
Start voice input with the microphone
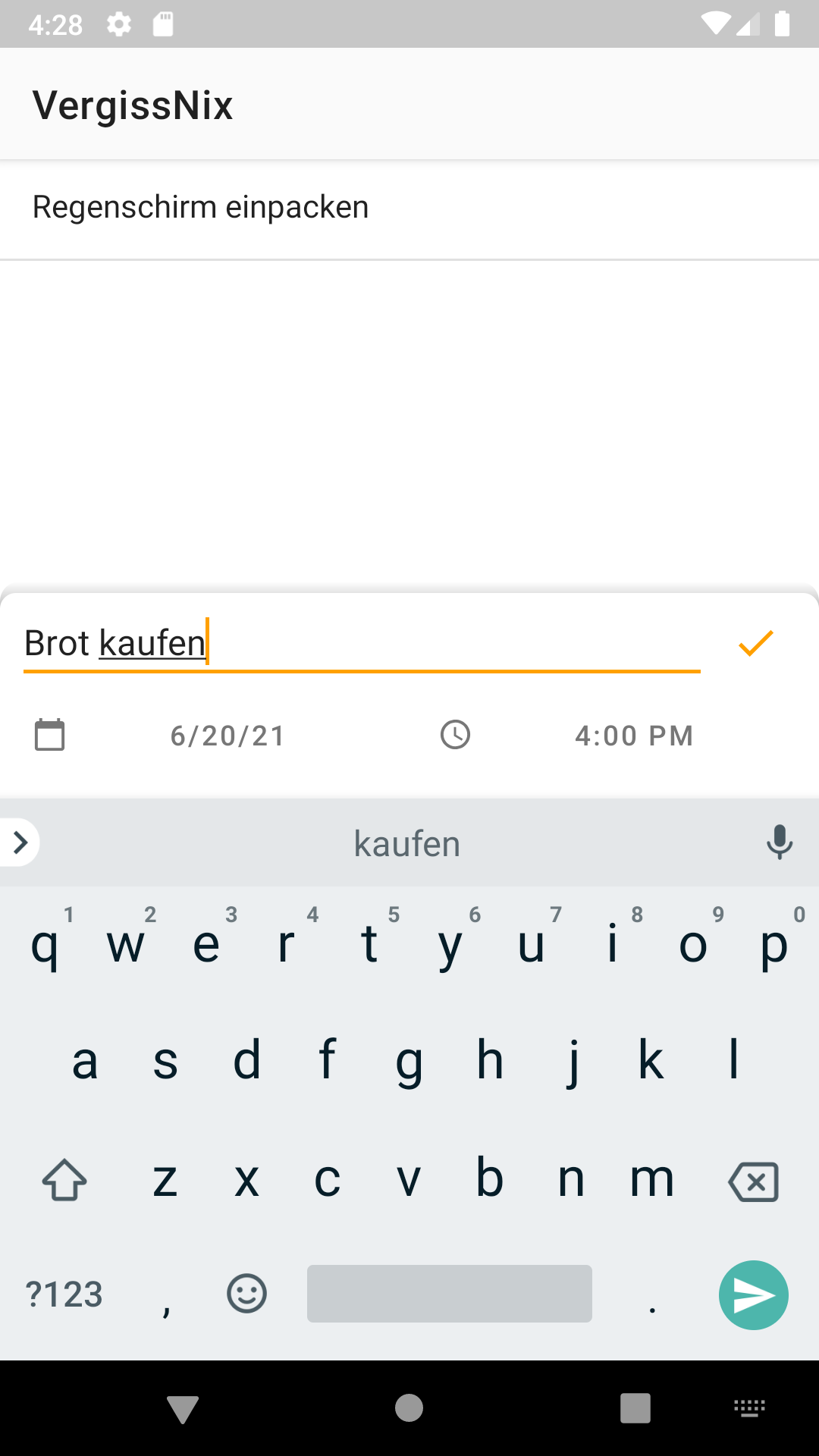tap(779, 843)
